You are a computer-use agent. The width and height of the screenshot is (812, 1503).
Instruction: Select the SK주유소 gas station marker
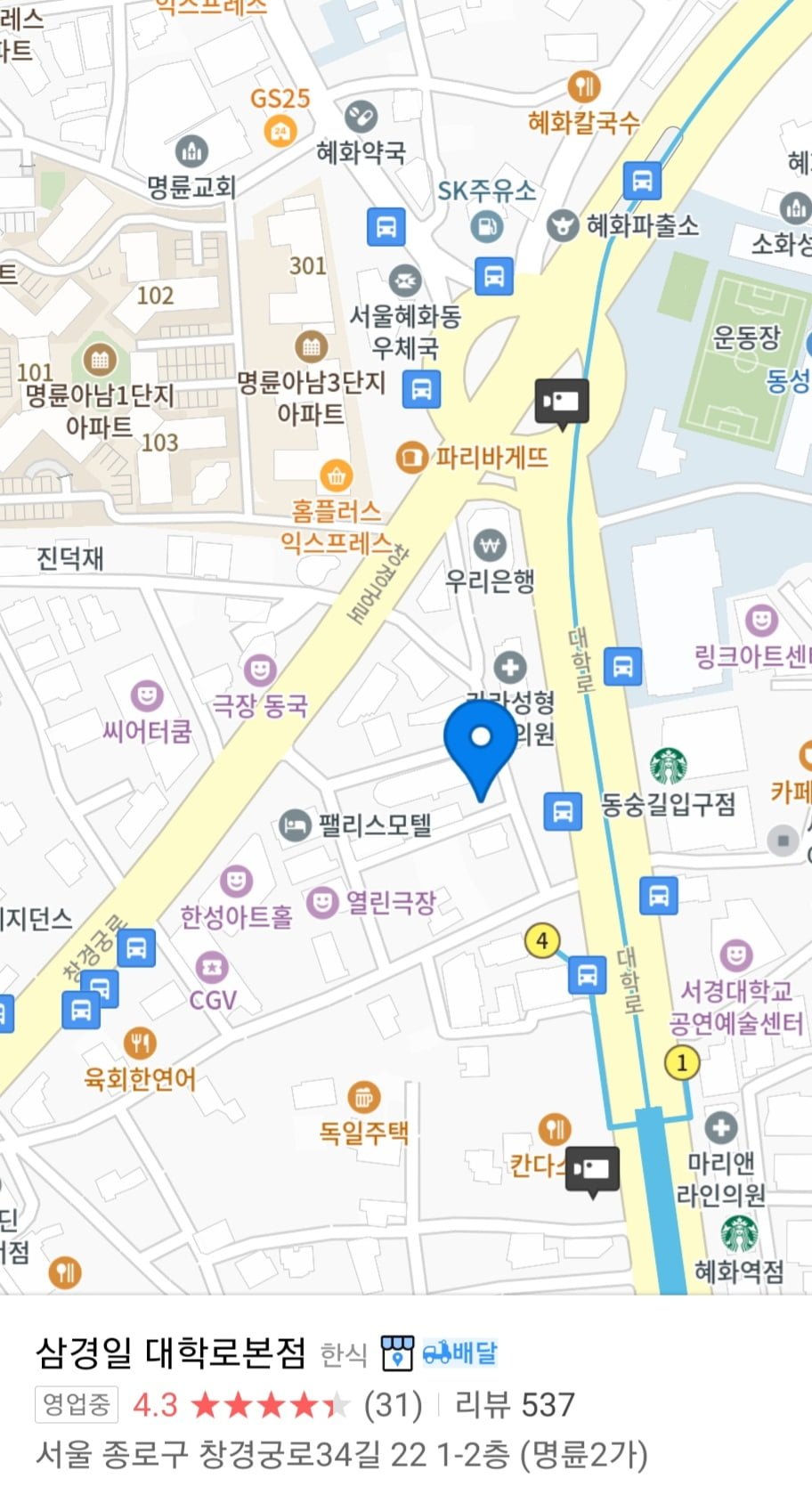coord(486,226)
